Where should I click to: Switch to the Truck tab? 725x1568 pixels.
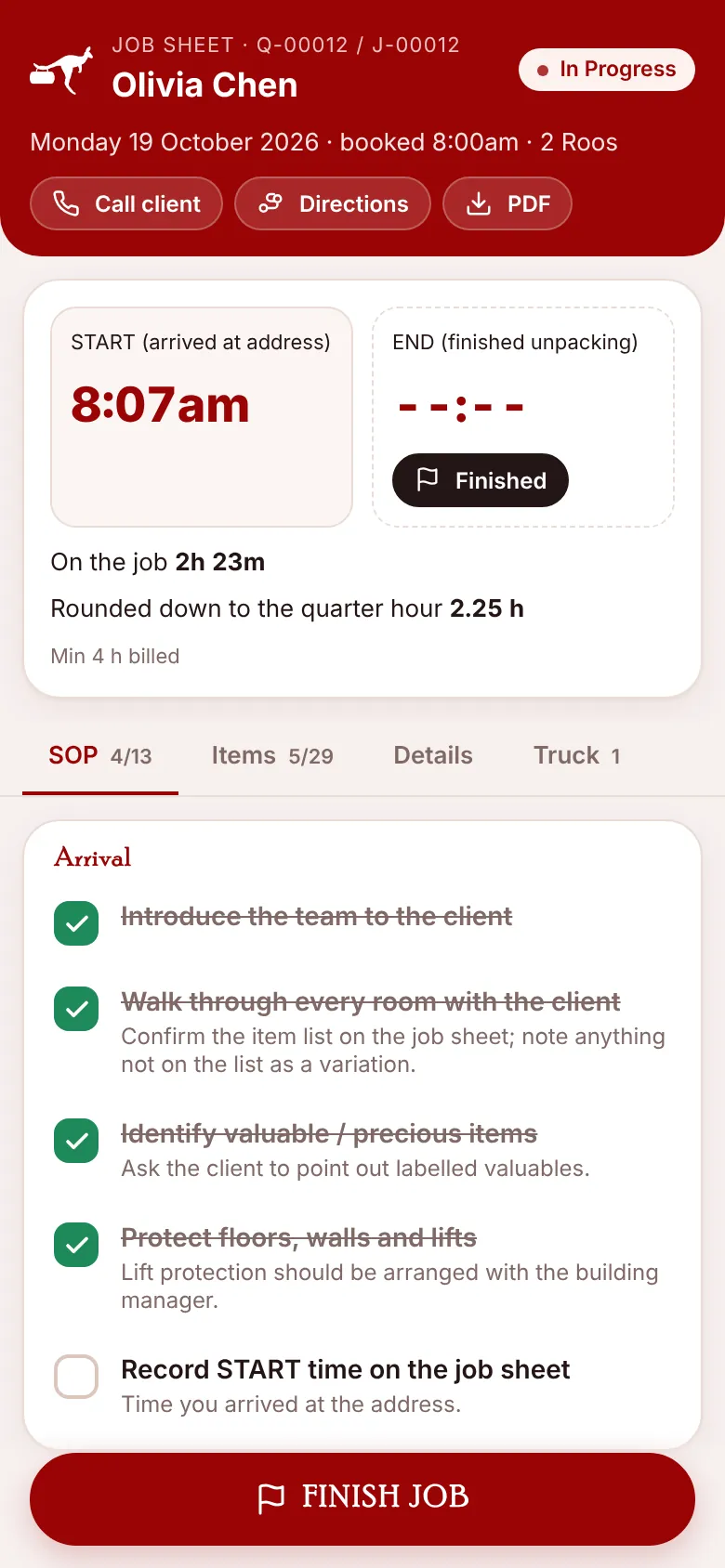[x=577, y=755]
